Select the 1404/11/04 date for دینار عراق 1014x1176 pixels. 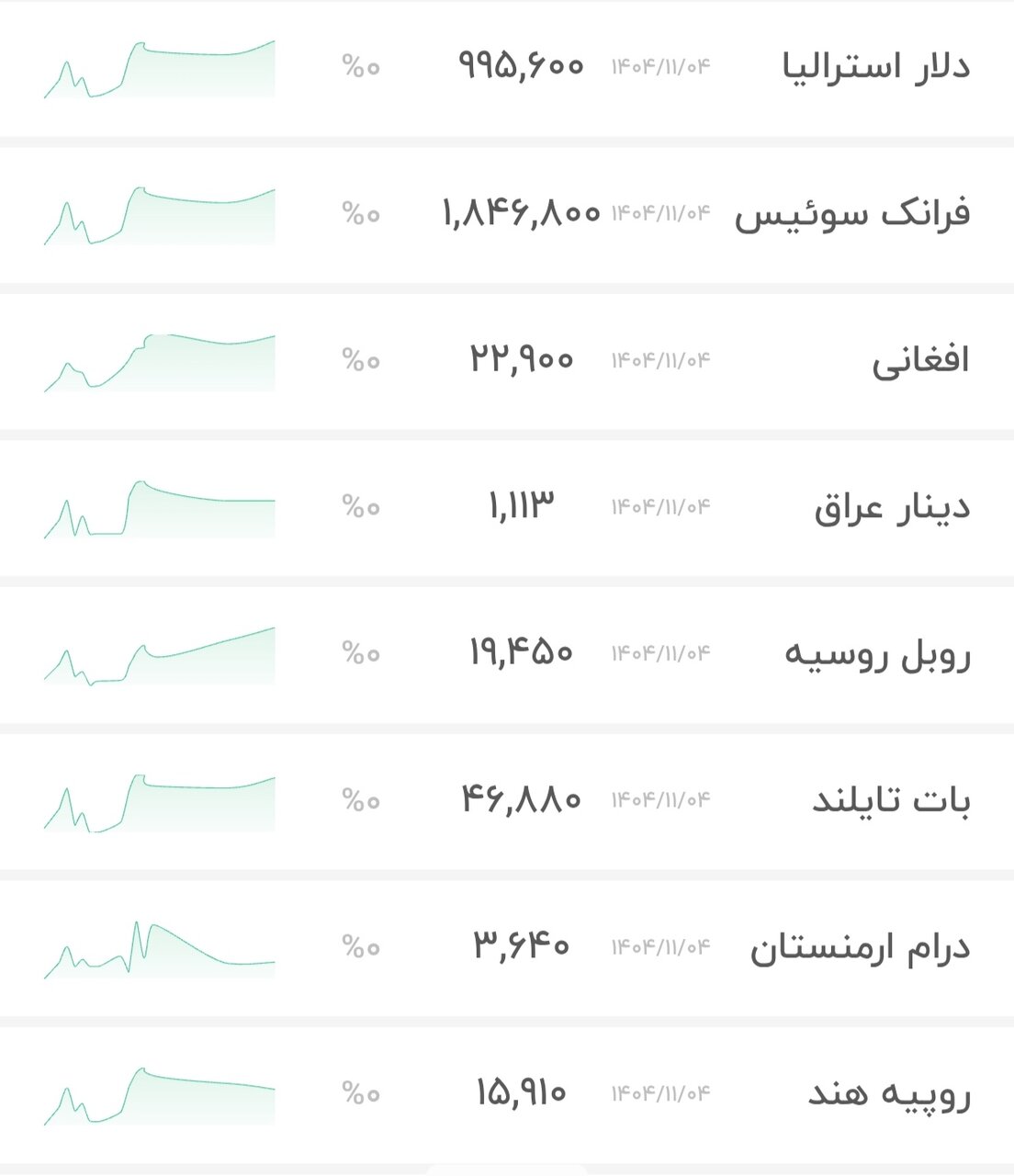point(659,506)
